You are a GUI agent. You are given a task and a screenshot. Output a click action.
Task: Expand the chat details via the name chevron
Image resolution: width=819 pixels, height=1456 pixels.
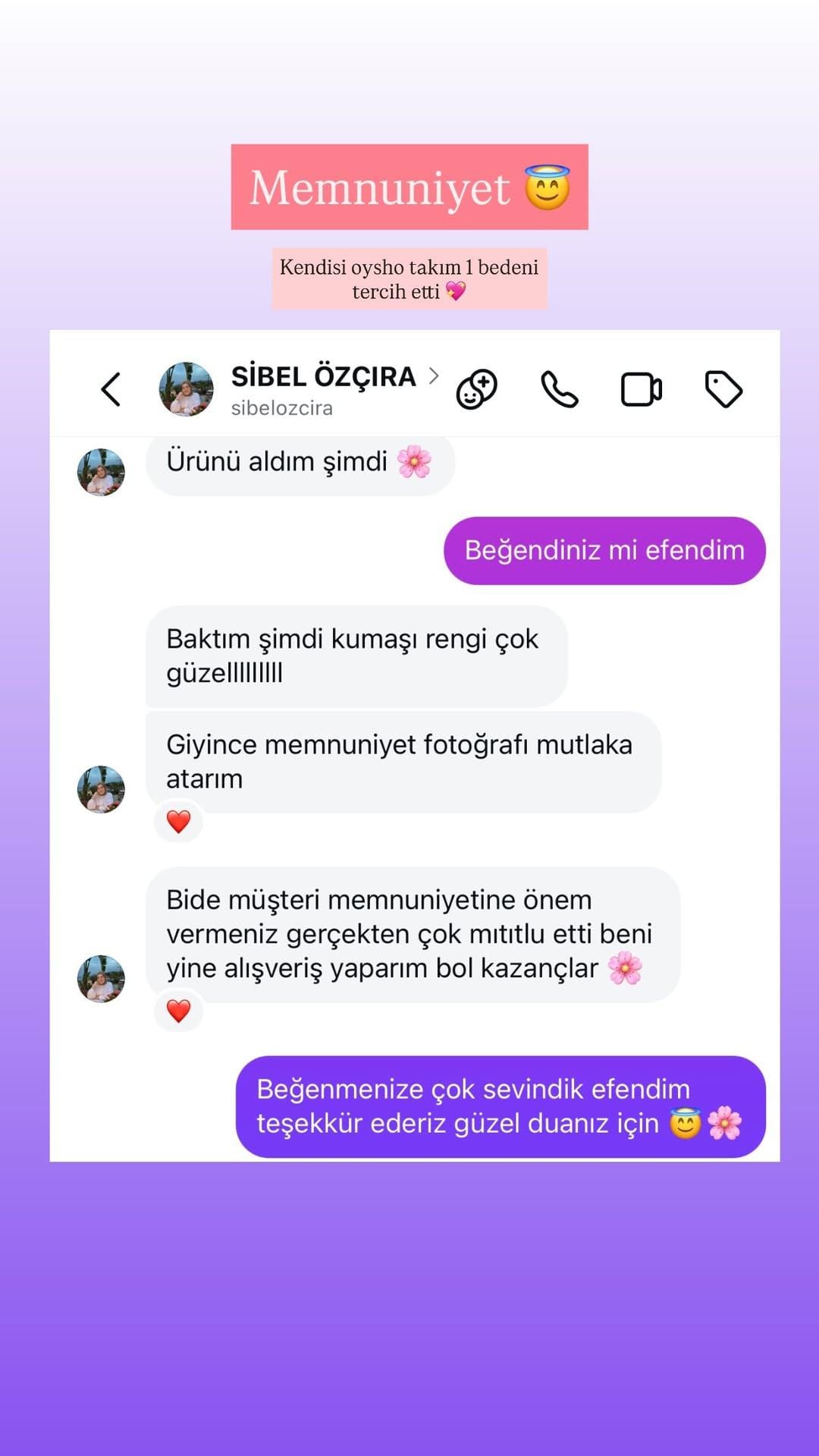tap(434, 374)
